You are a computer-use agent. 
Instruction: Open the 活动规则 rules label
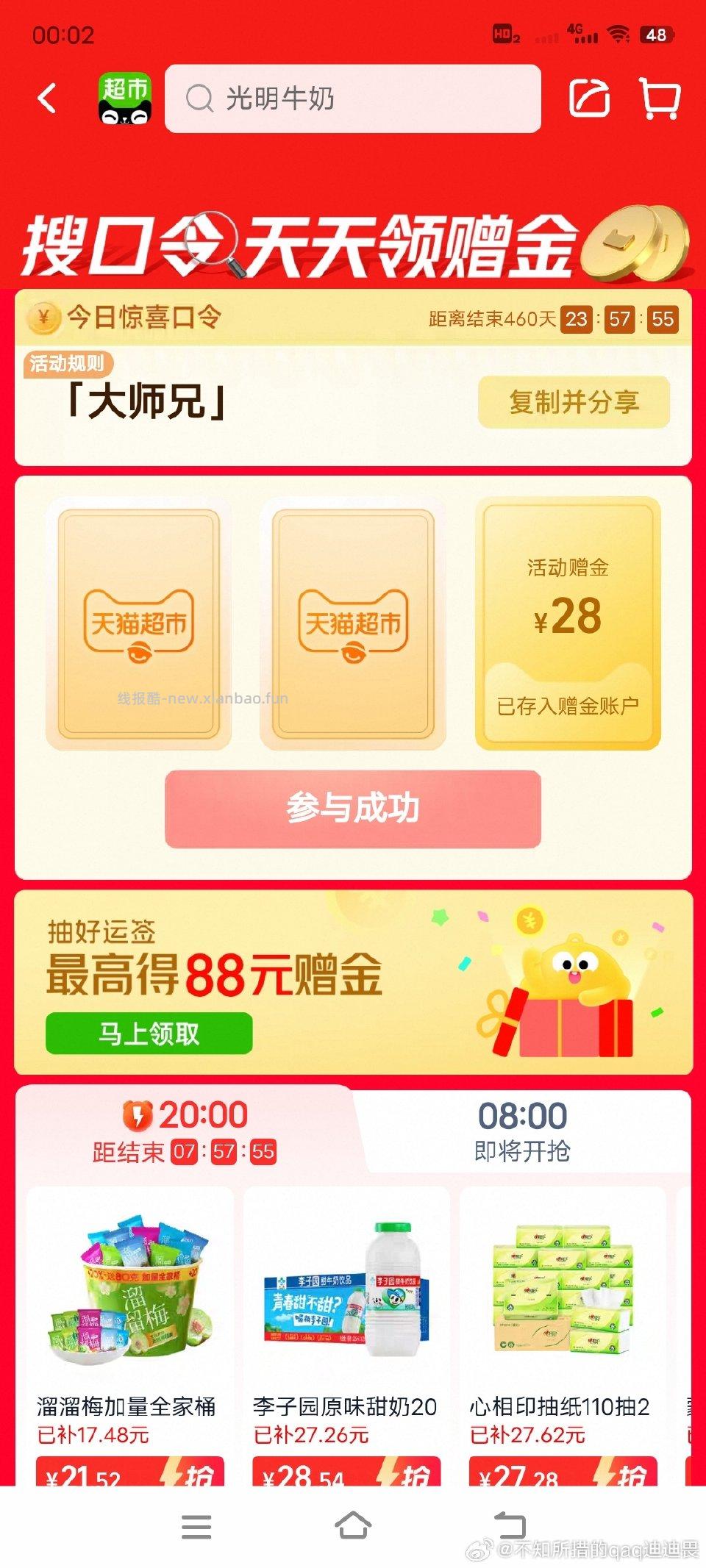(69, 362)
